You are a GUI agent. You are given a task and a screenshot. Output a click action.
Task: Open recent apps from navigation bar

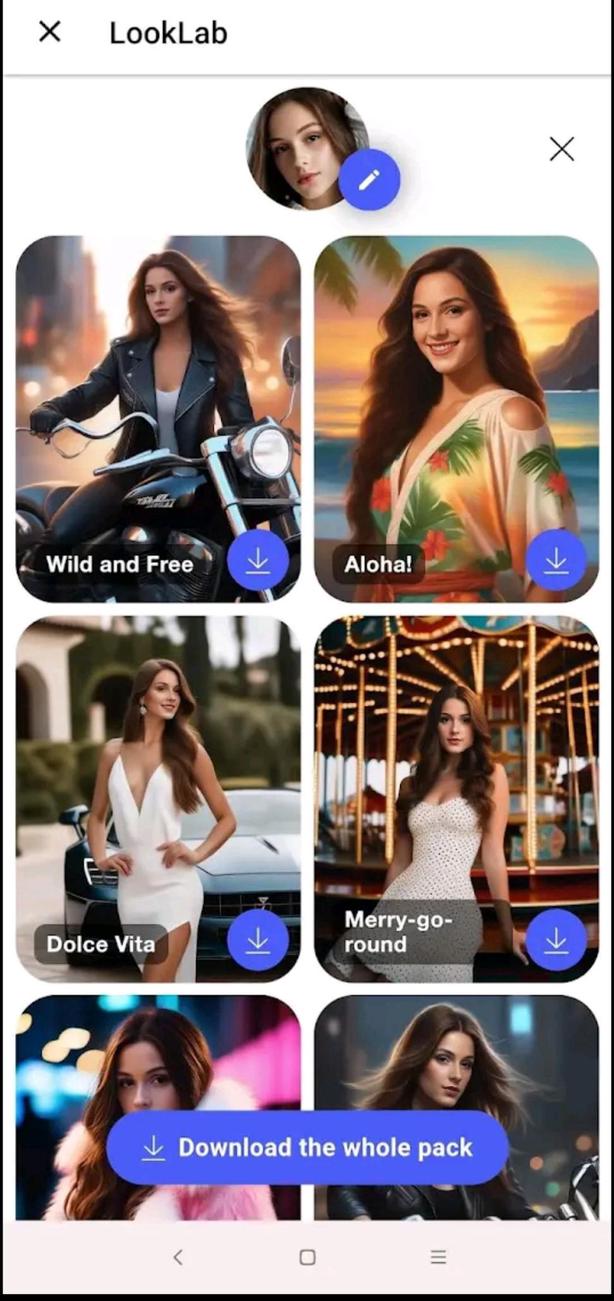437,1257
